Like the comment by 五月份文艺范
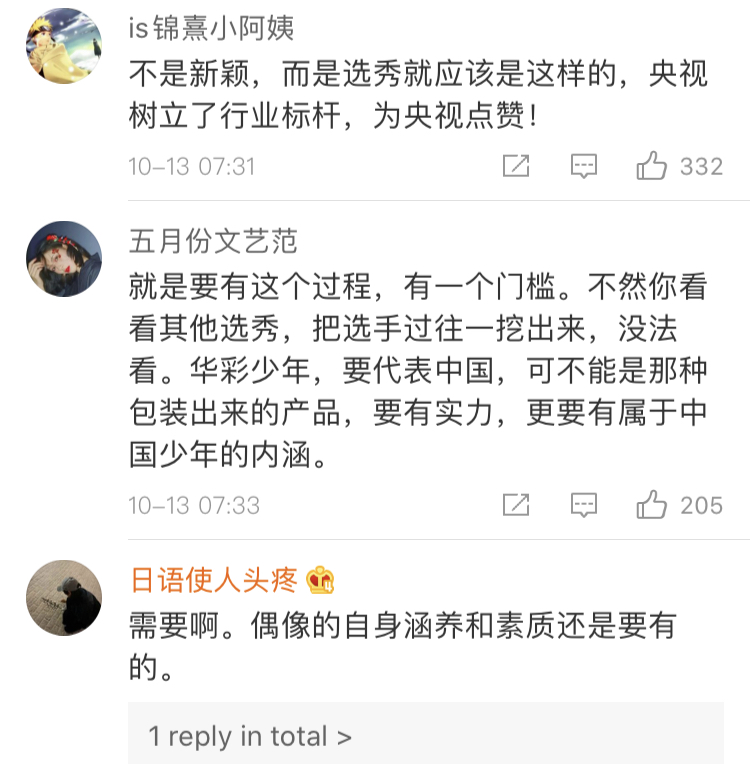The width and height of the screenshot is (750, 764). [652, 505]
